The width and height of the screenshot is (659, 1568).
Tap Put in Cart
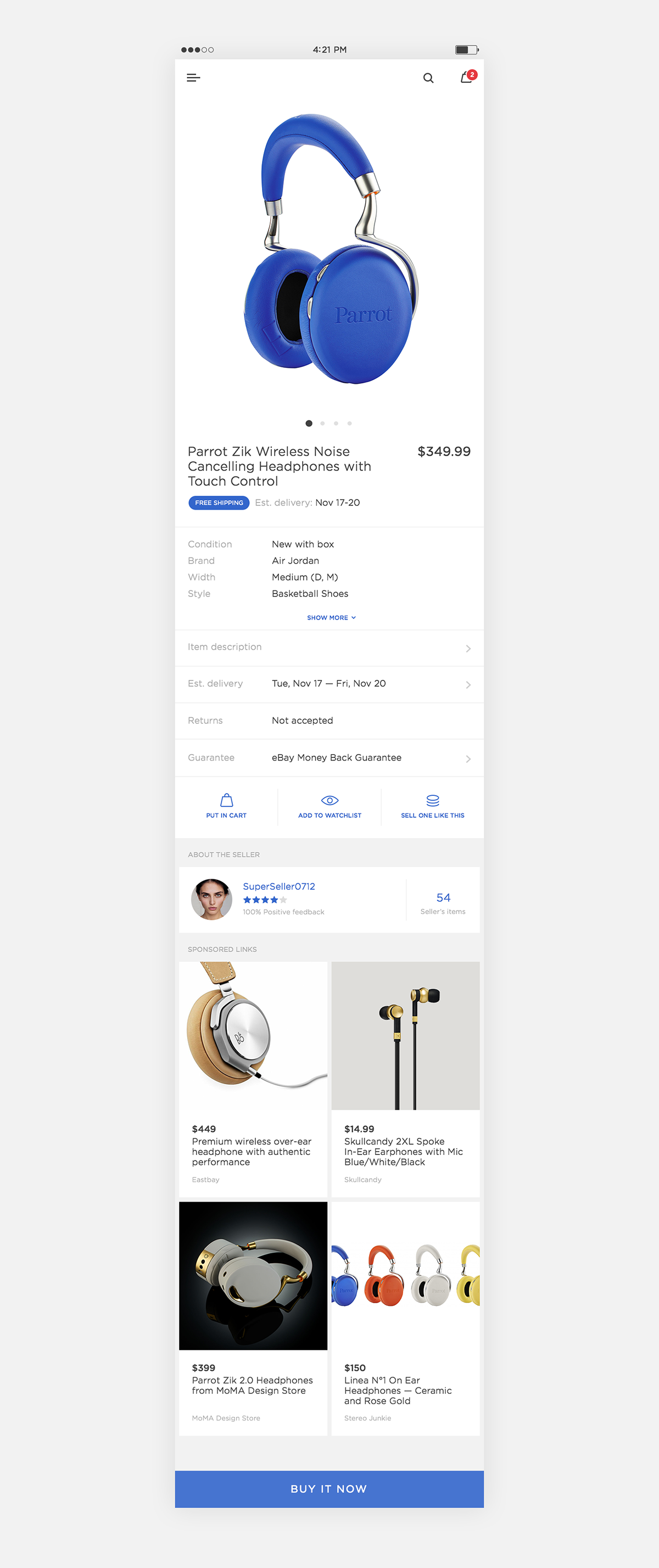click(x=226, y=807)
